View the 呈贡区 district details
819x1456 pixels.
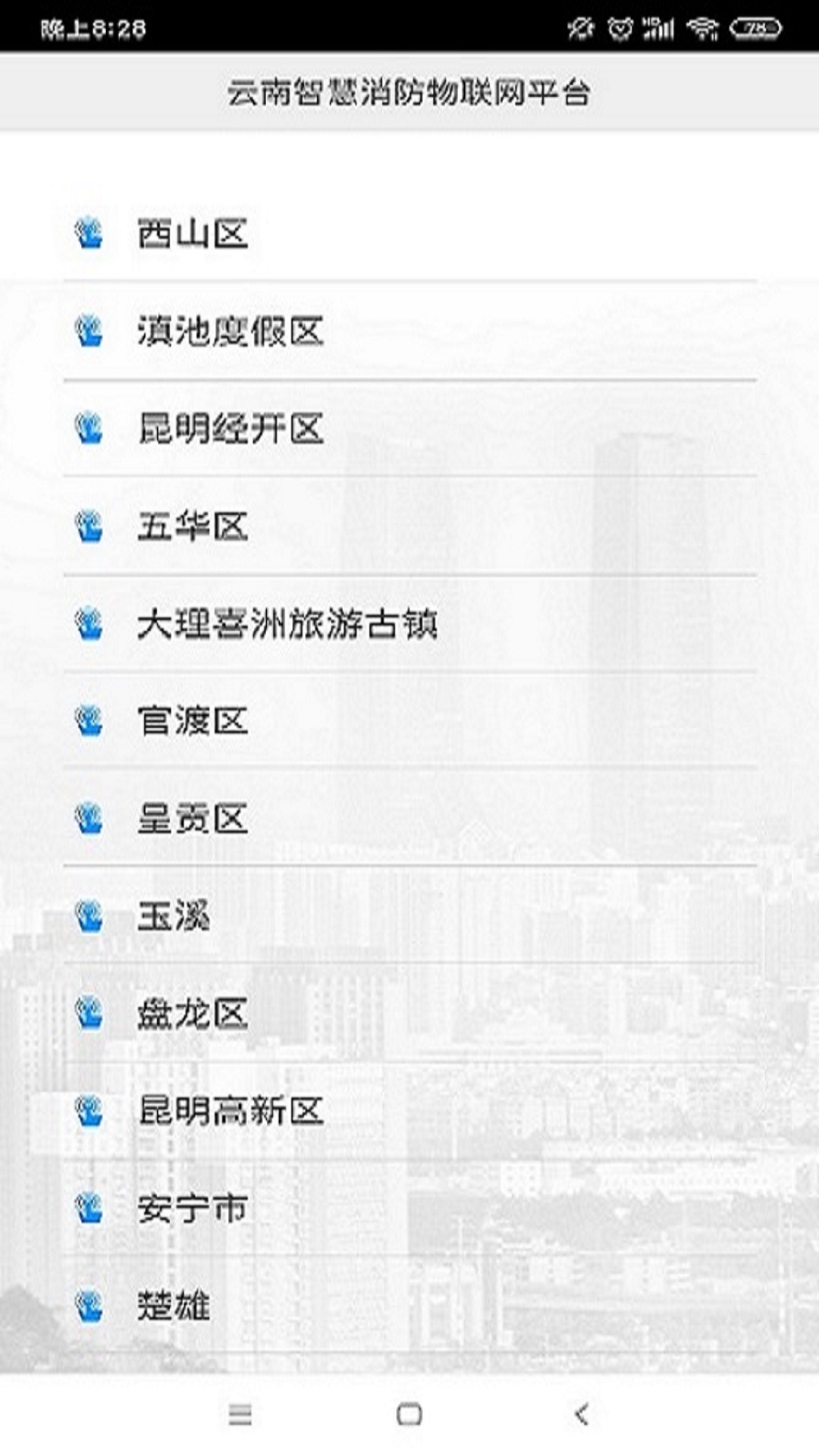click(x=192, y=821)
